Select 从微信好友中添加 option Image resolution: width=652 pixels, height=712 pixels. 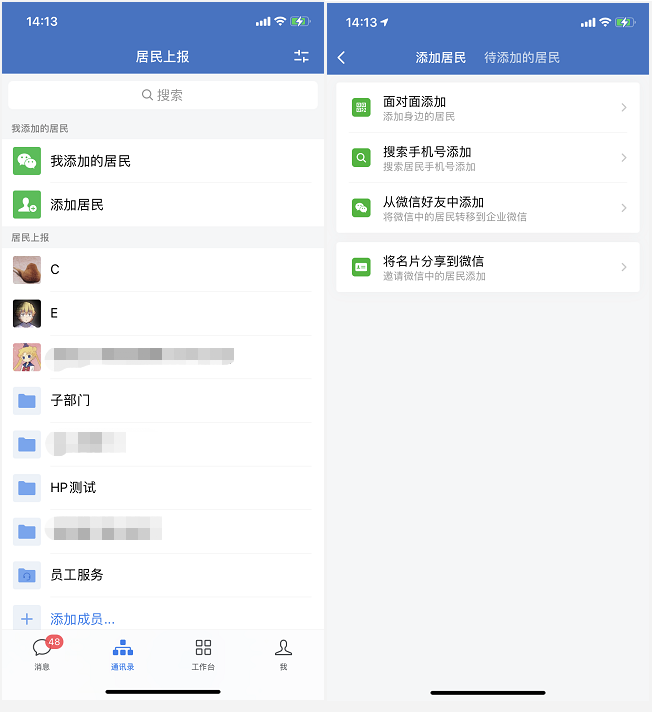pyautogui.click(x=488, y=208)
